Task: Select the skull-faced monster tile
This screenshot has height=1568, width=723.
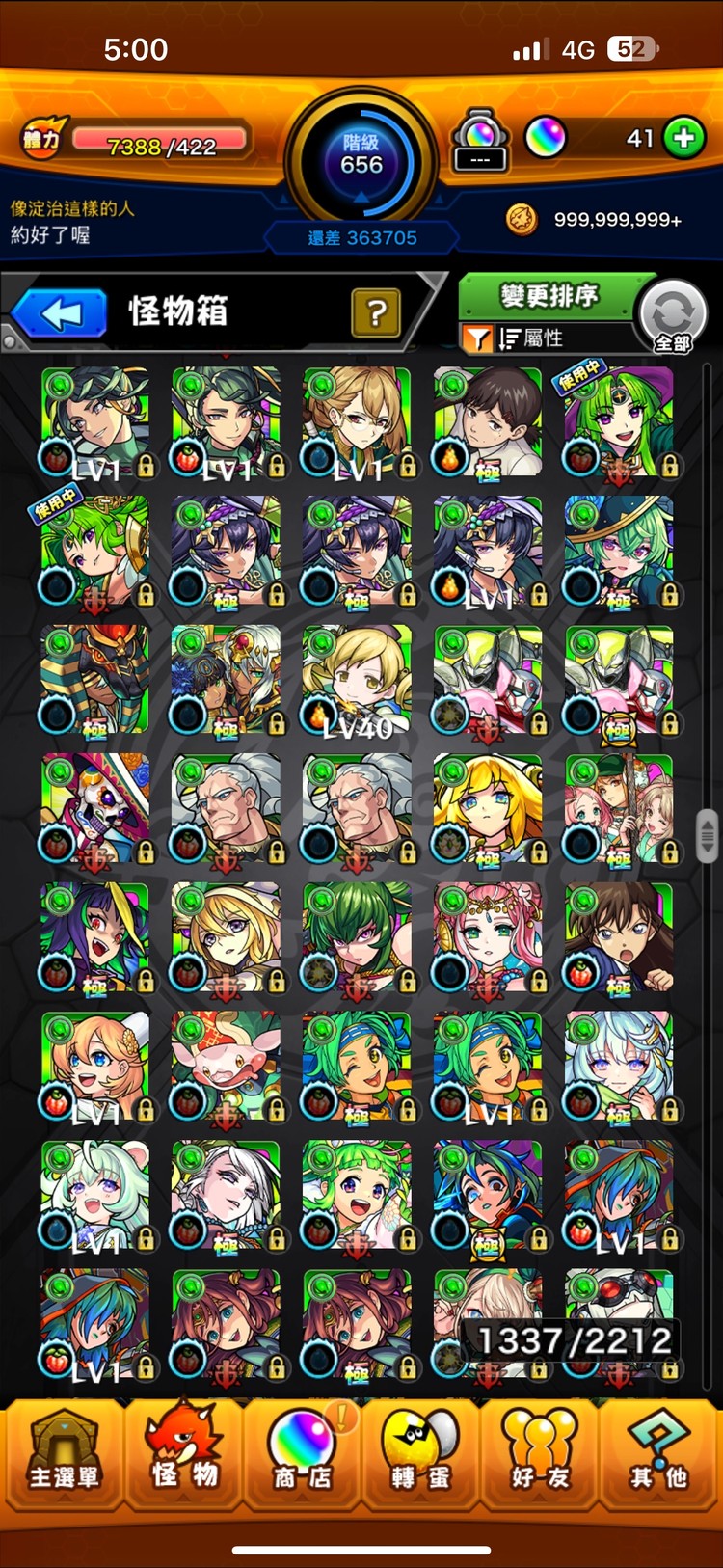Action: point(94,808)
